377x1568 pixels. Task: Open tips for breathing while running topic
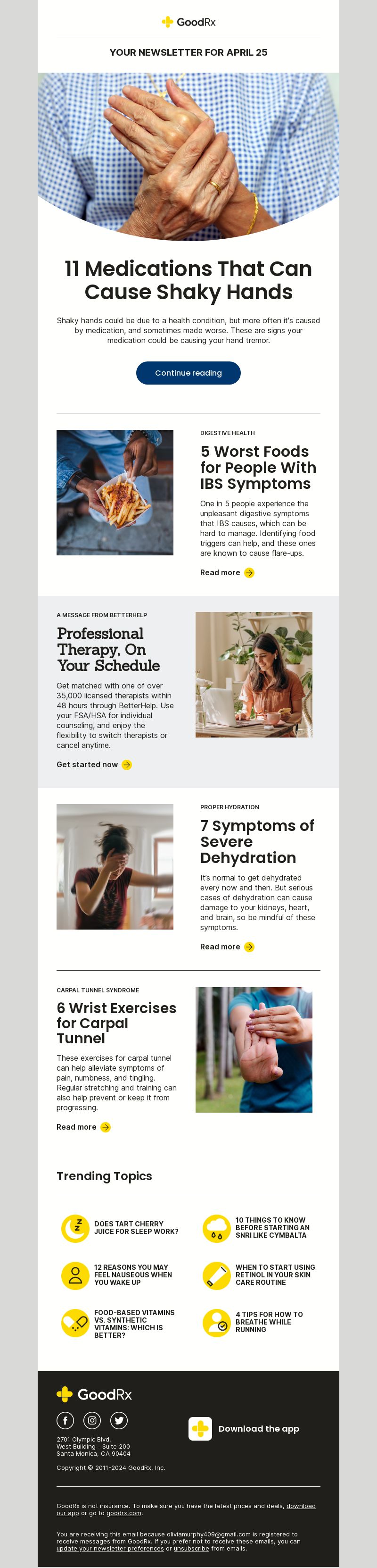[x=268, y=1322]
